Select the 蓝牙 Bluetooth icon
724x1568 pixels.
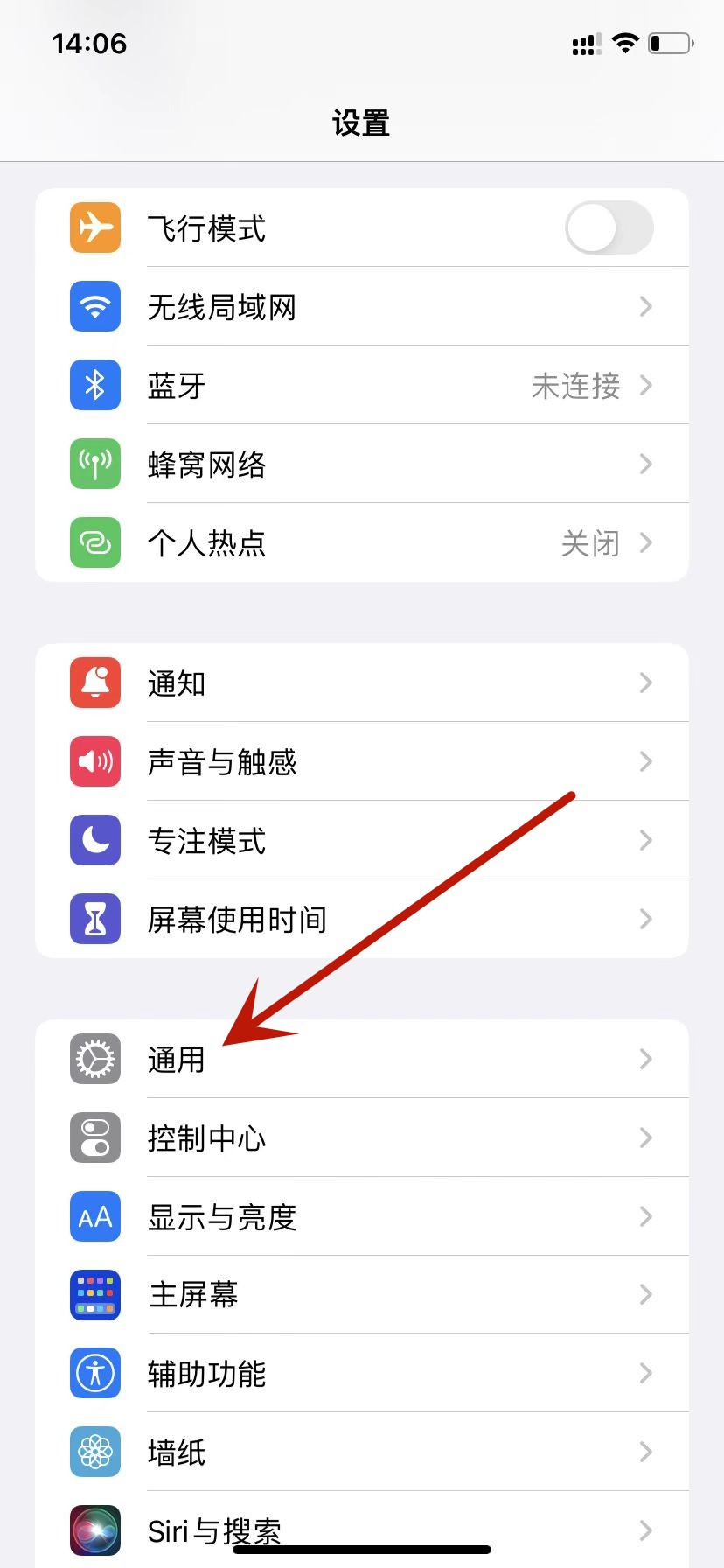(94, 385)
